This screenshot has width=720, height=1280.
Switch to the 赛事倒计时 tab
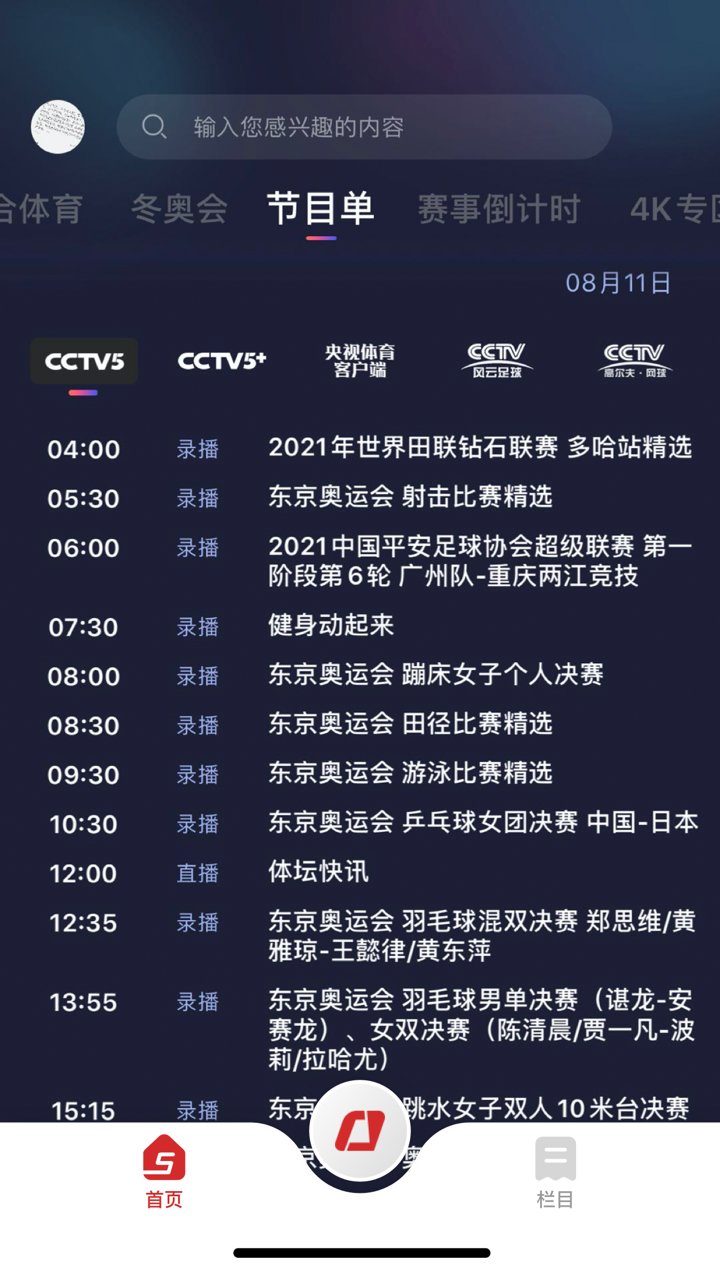coord(498,210)
